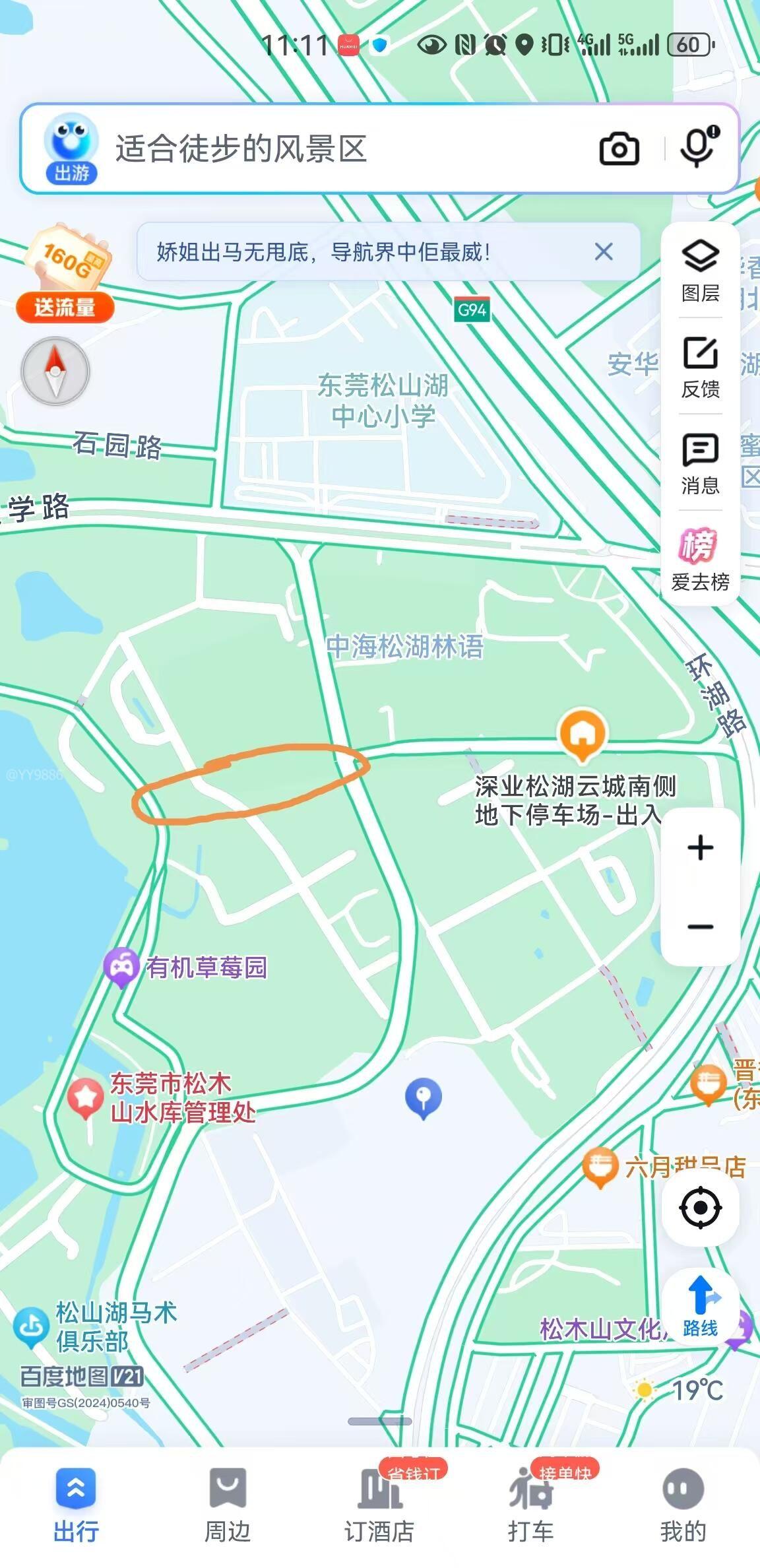Select the 有机草莓园 map marker

click(x=121, y=966)
